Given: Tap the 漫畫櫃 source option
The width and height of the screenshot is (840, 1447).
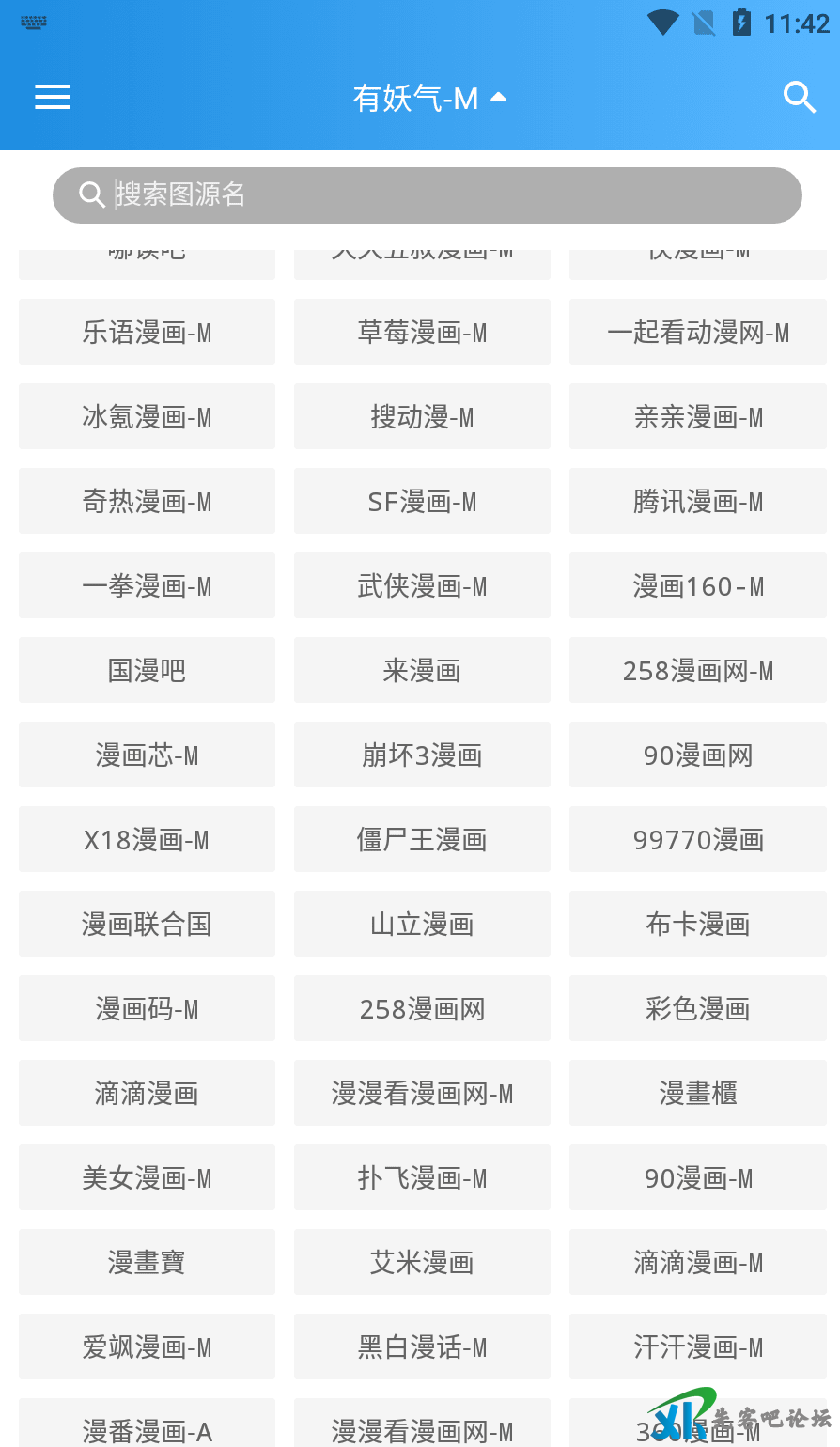Looking at the screenshot, I should [697, 1094].
